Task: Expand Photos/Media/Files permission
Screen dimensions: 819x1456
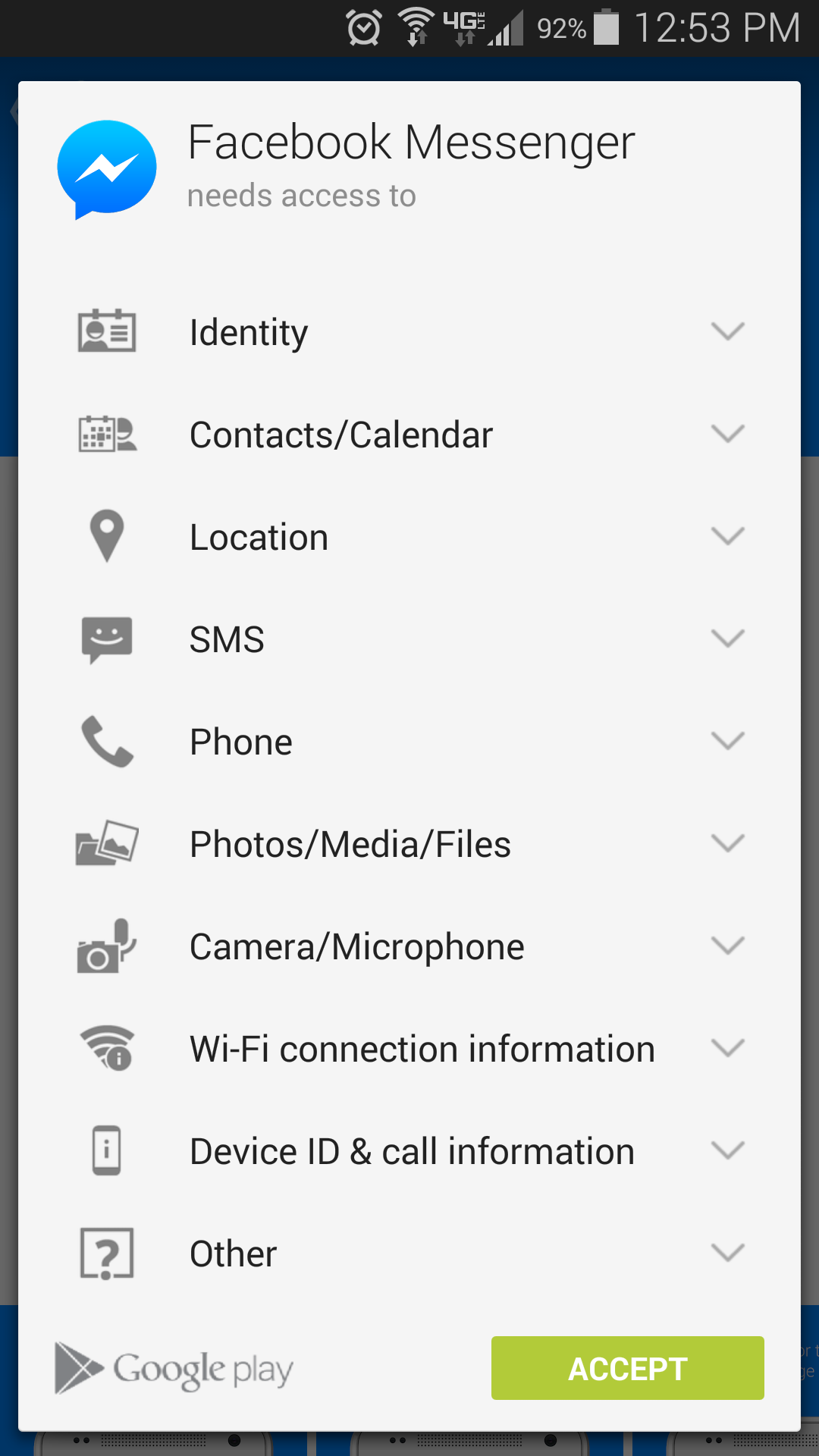Action: coord(727,843)
